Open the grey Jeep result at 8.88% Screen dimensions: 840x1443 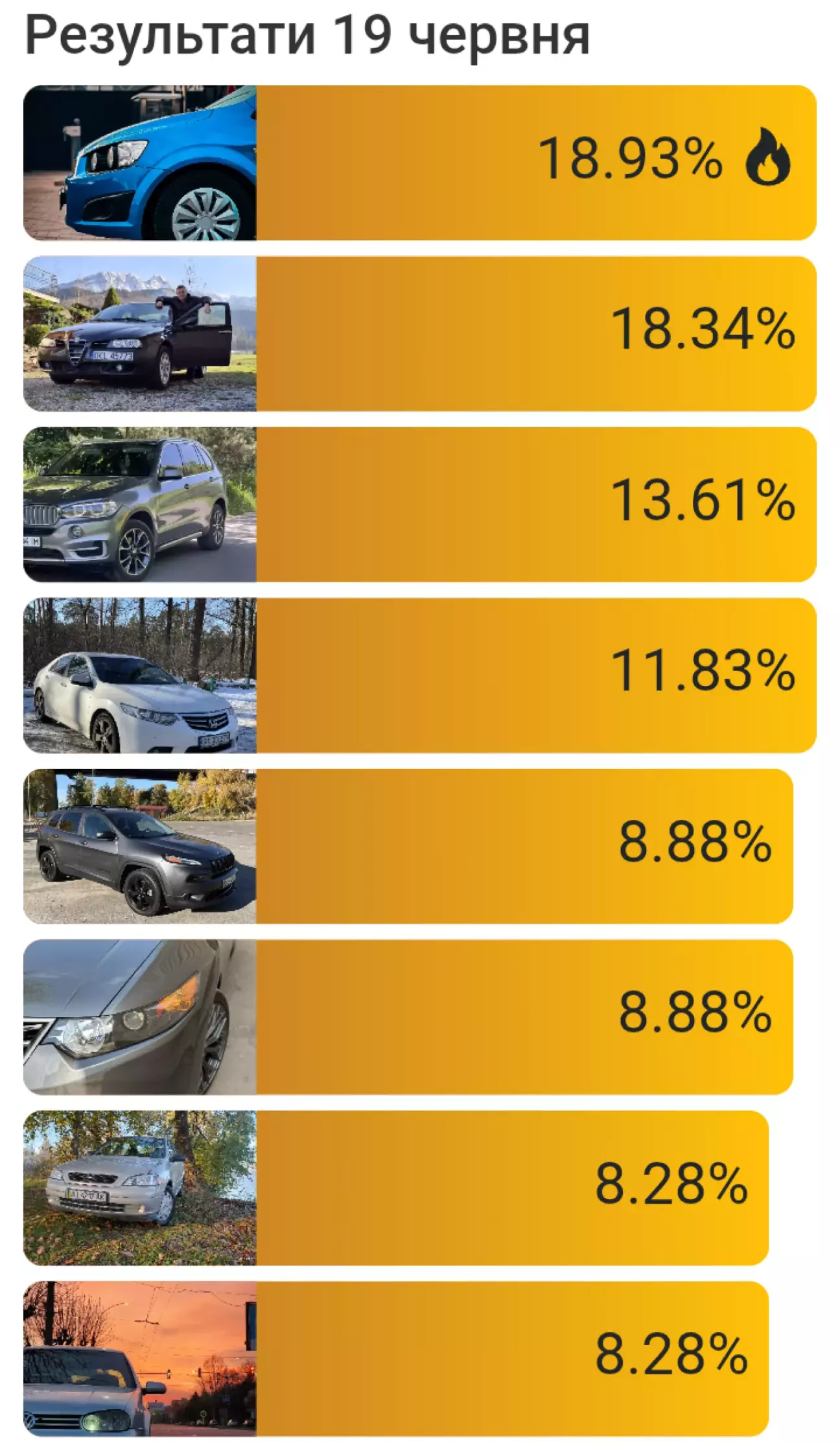click(408, 846)
